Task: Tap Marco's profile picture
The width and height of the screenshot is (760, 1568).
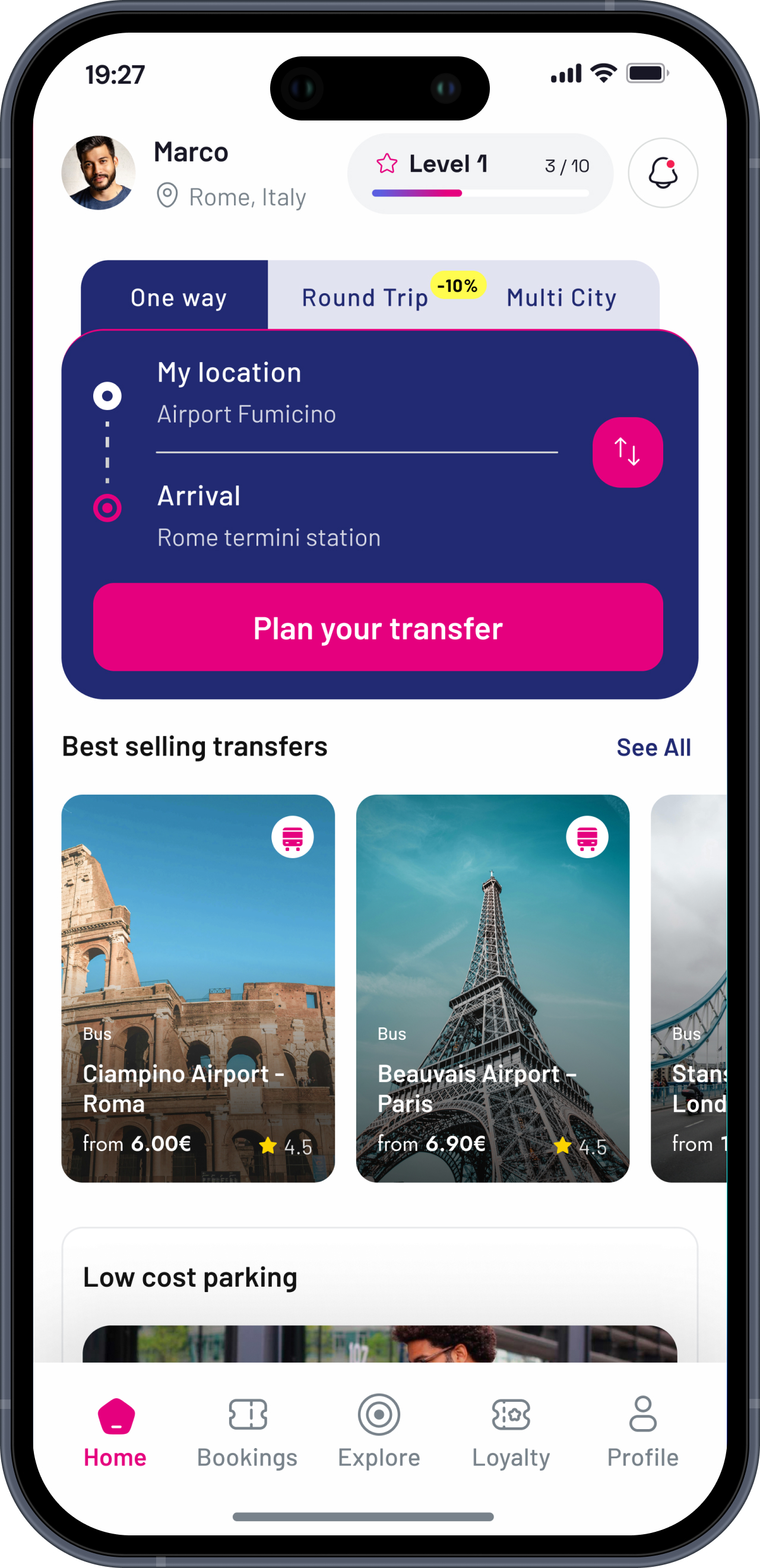Action: [x=99, y=173]
